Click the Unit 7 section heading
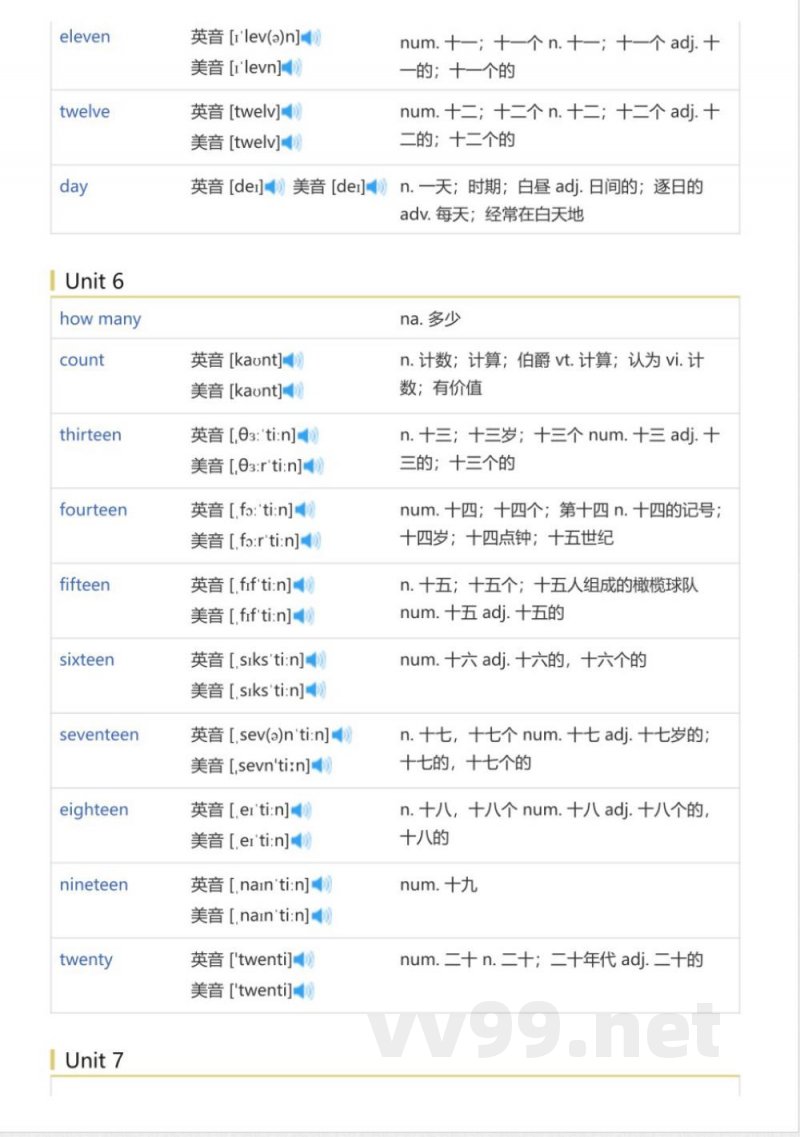The height and width of the screenshot is (1137, 800). [95, 1060]
